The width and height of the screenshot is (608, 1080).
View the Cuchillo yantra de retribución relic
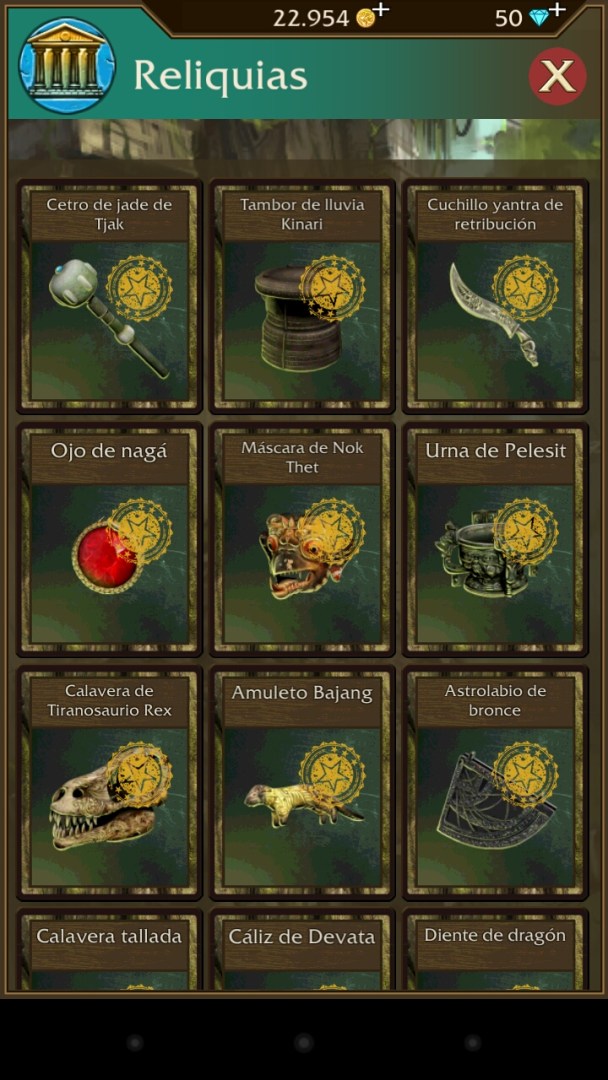click(495, 297)
